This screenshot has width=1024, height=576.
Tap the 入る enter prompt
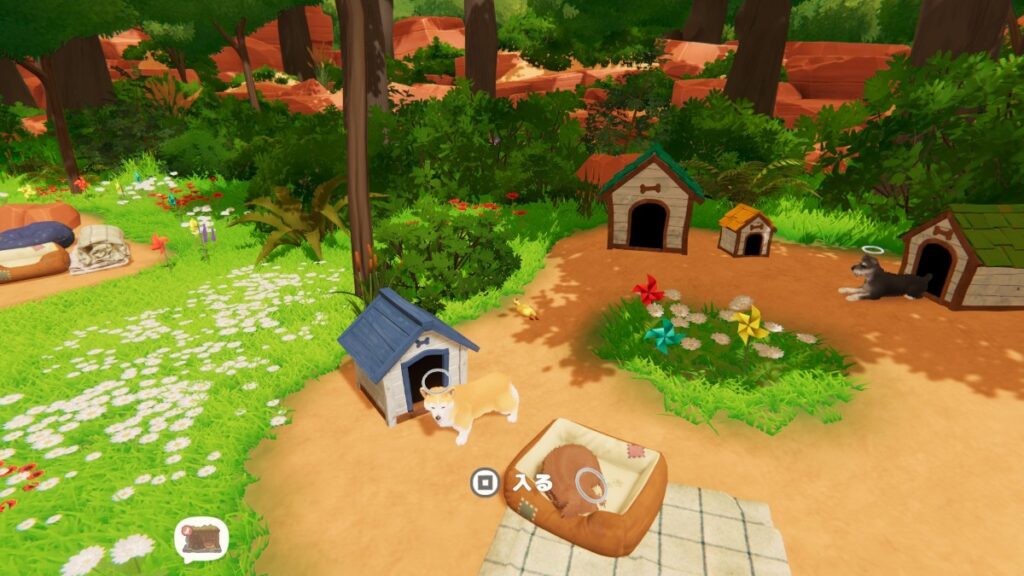tap(512, 483)
